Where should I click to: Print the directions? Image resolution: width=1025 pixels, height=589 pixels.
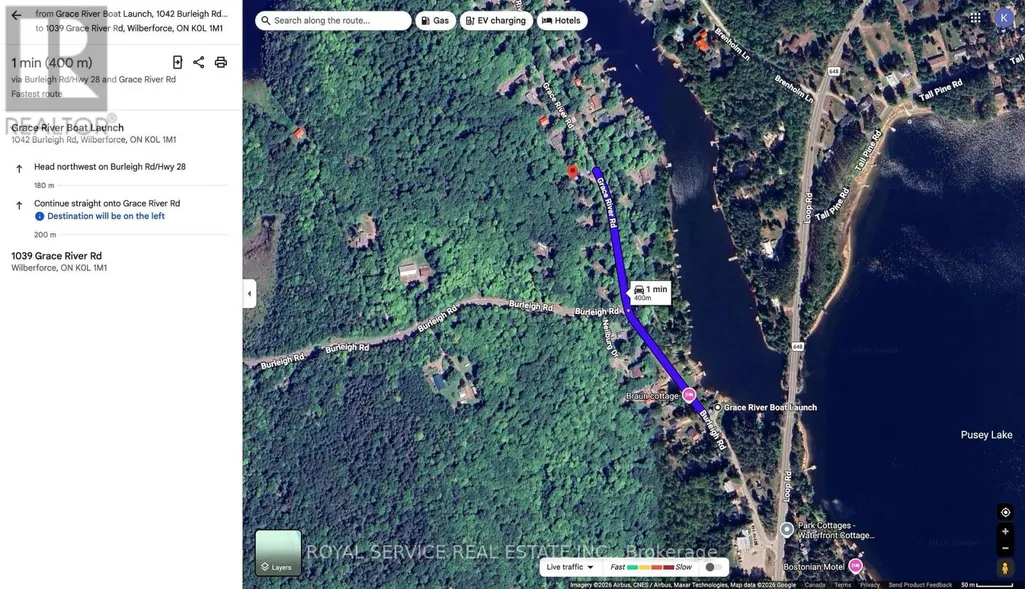click(x=221, y=62)
